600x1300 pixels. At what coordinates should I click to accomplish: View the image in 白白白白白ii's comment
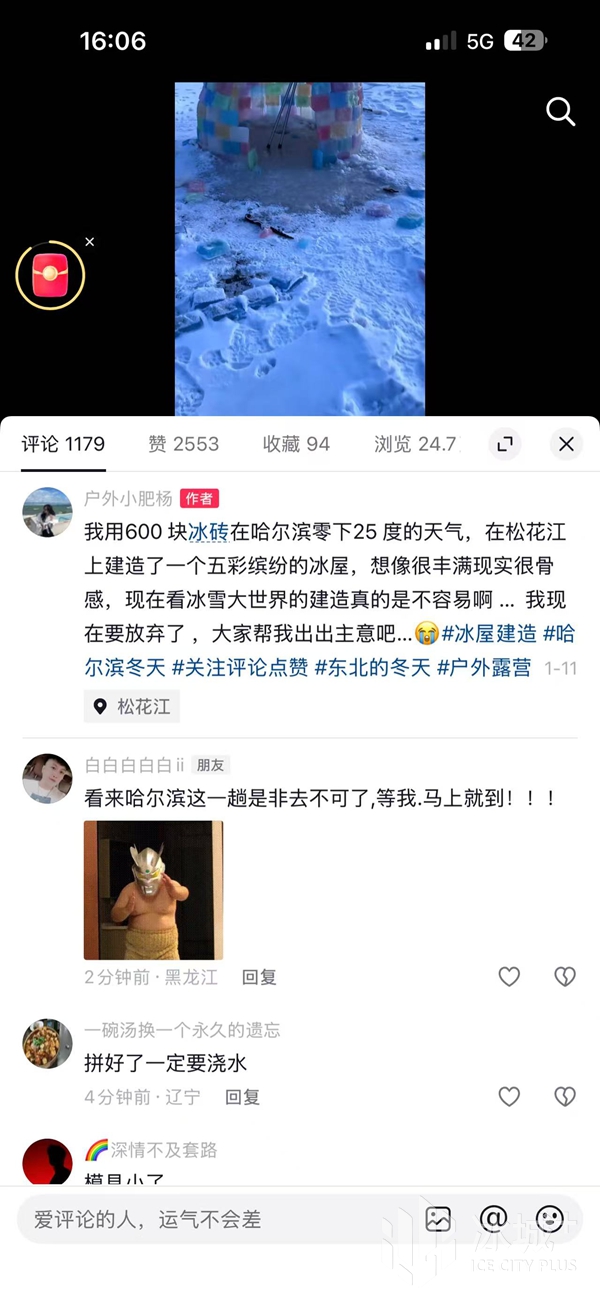(x=153, y=890)
